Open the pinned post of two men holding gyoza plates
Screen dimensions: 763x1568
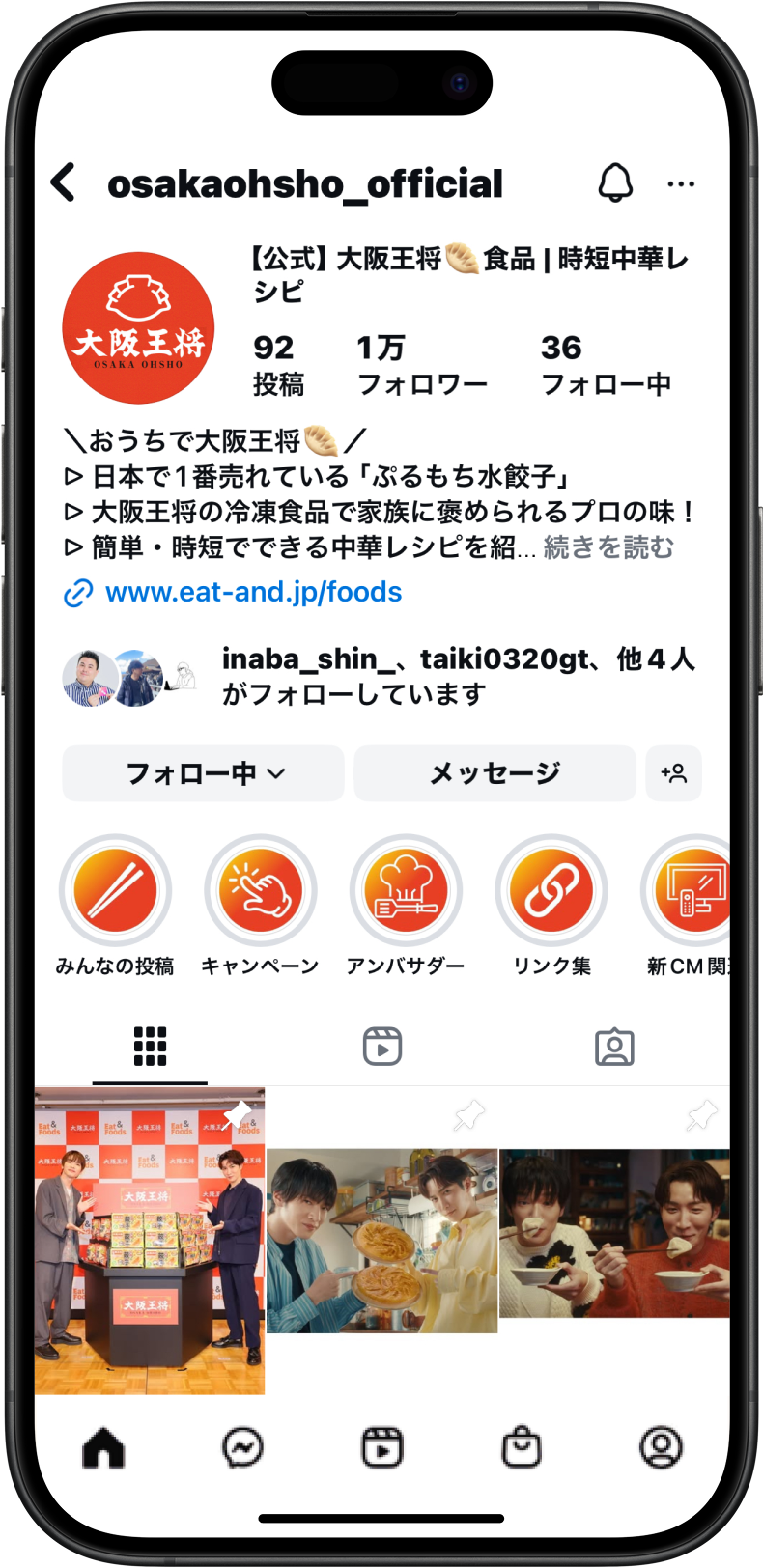pos(382,1241)
